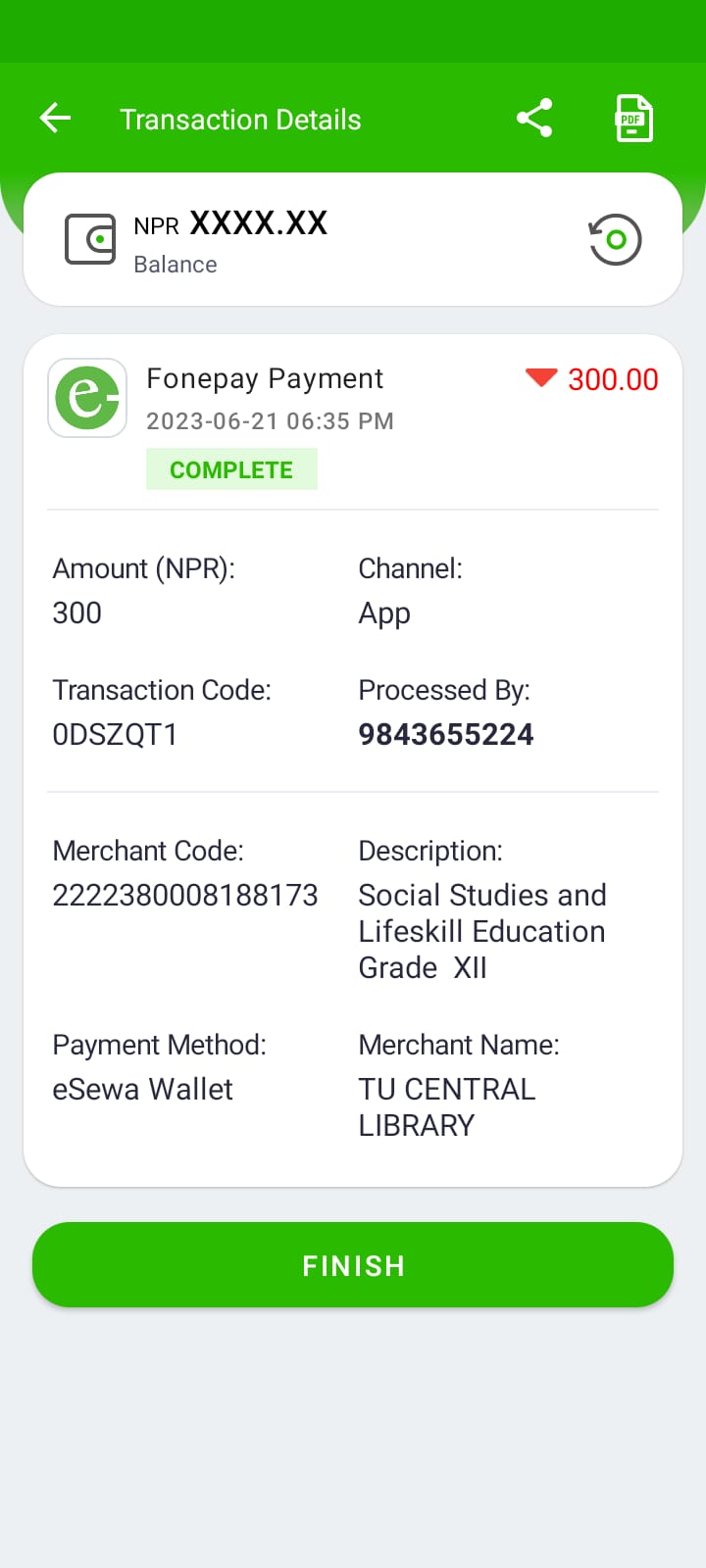
Task: Download the transaction receipt as PDF
Action: (633, 119)
